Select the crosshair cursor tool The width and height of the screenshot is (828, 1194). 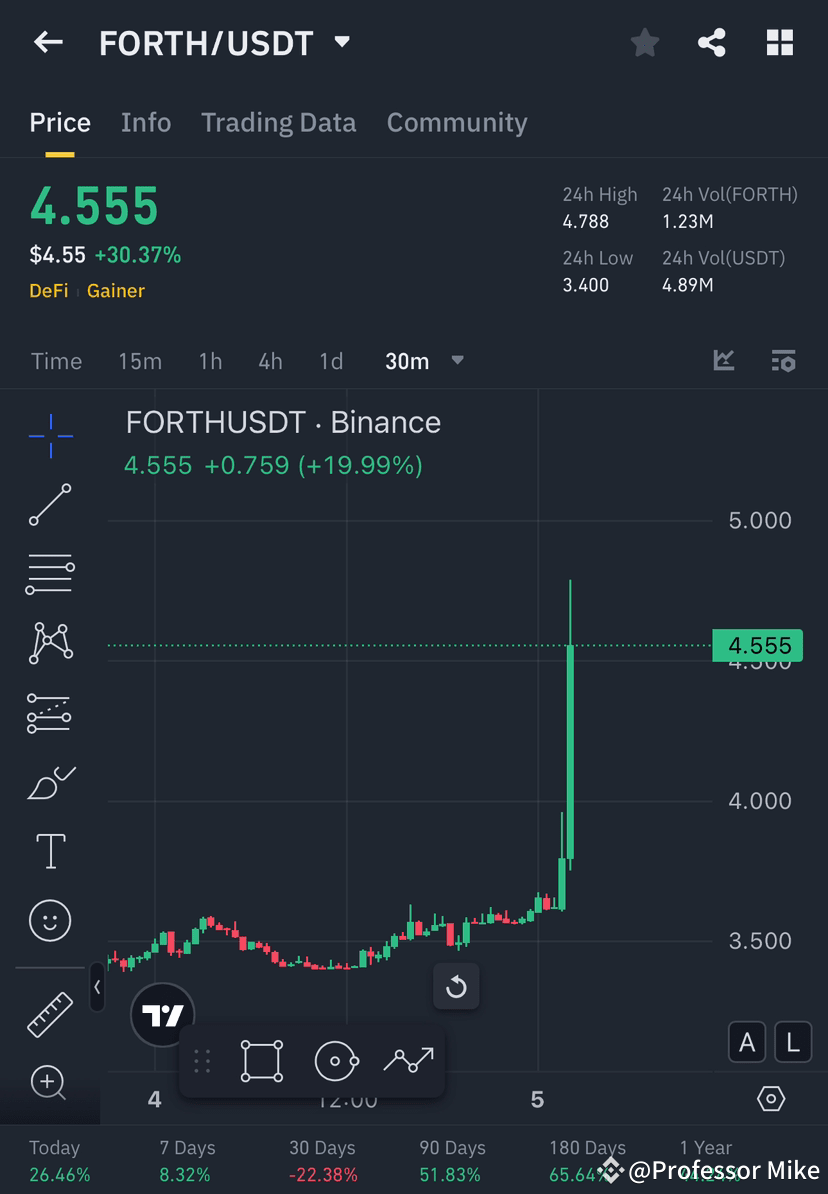[x=50, y=435]
